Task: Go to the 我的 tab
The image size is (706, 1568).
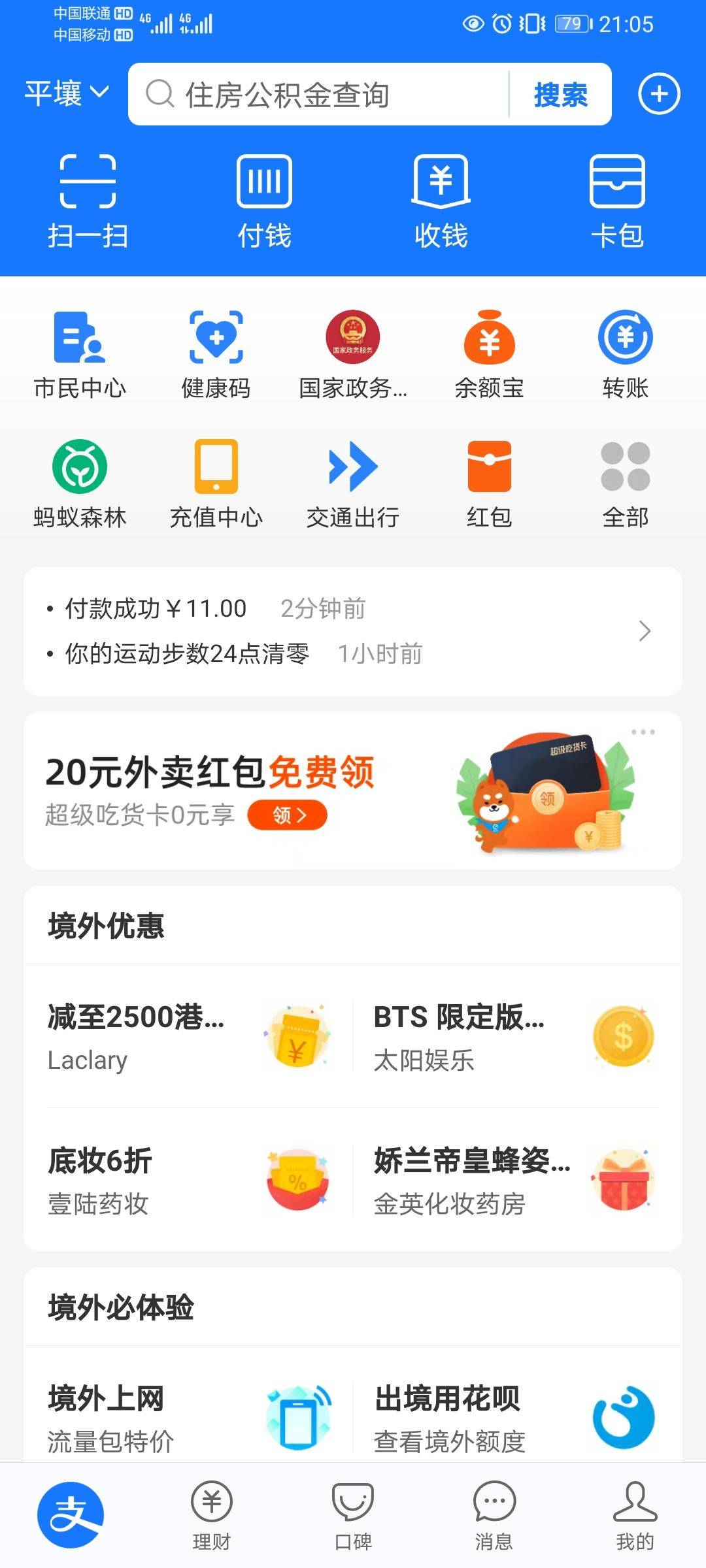Action: (635, 1516)
